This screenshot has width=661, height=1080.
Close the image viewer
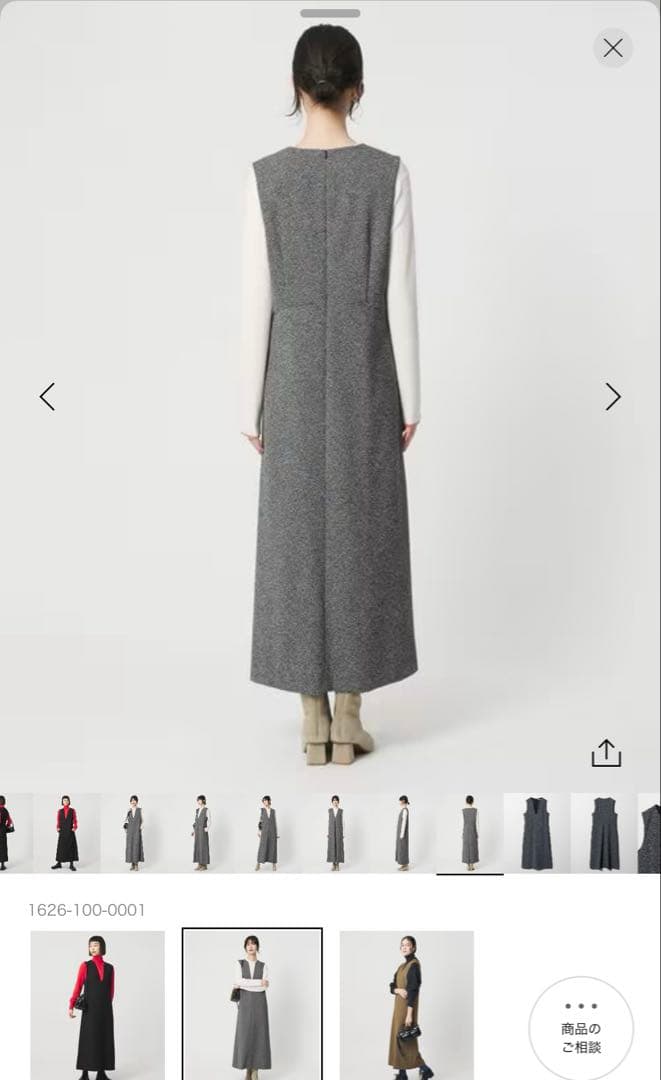tap(613, 48)
